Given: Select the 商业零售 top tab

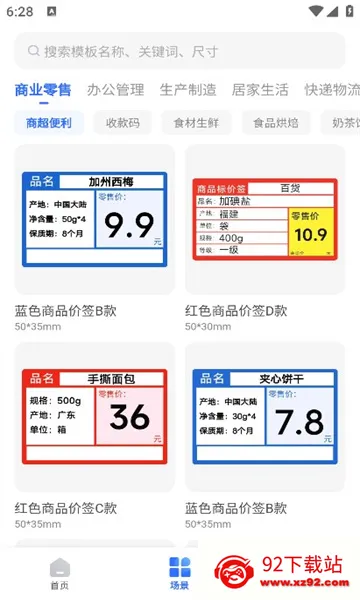Looking at the screenshot, I should (x=43, y=90).
